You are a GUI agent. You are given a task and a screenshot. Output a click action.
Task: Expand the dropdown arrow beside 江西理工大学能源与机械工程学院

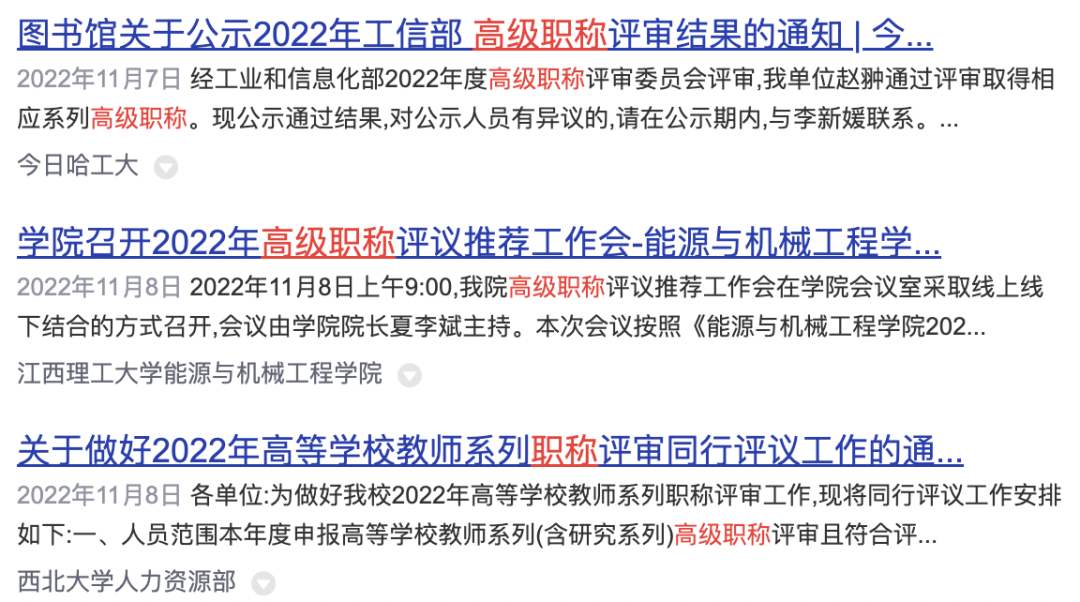[410, 376]
